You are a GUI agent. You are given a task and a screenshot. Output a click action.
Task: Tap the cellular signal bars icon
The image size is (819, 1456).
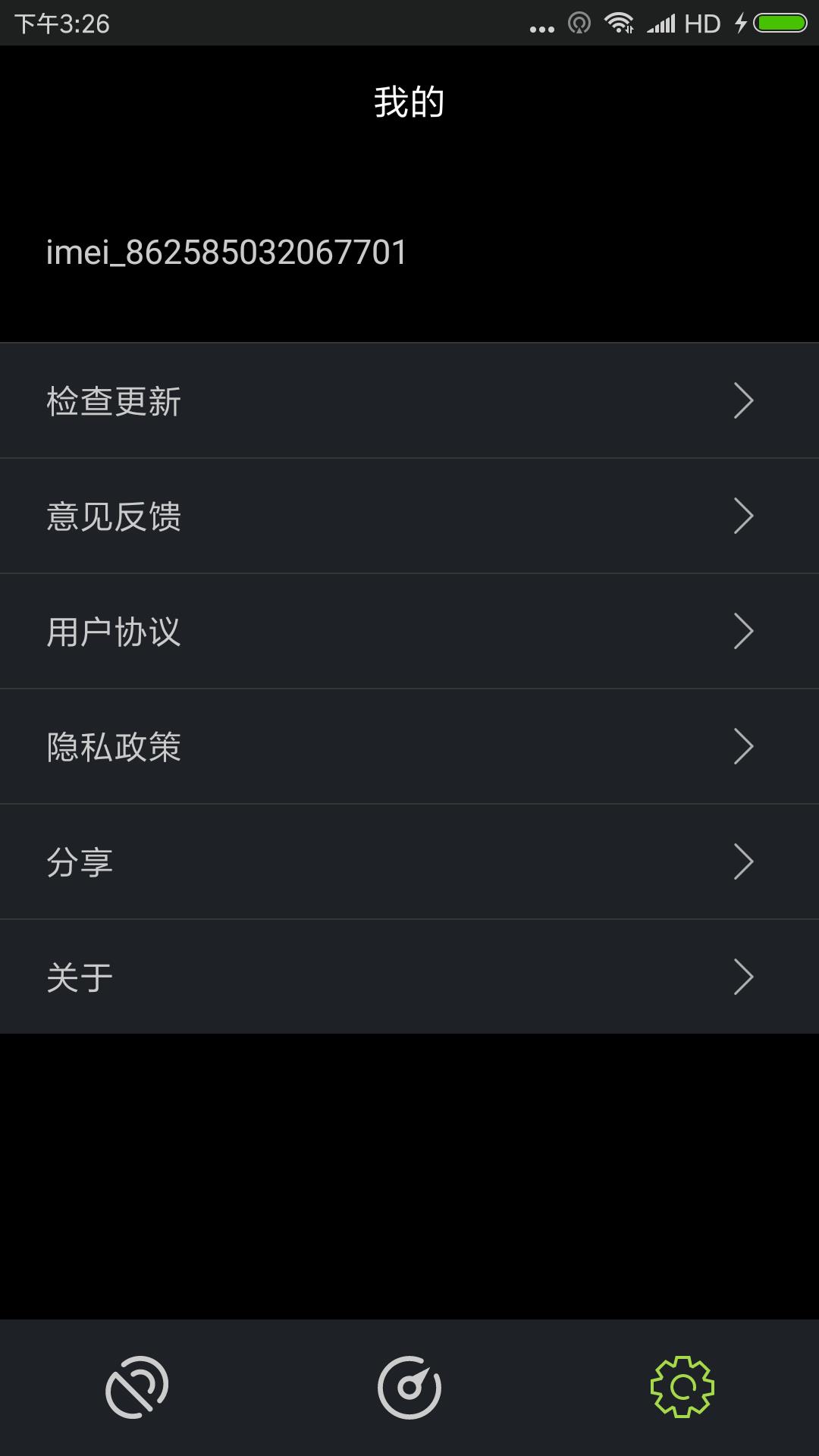click(x=661, y=23)
